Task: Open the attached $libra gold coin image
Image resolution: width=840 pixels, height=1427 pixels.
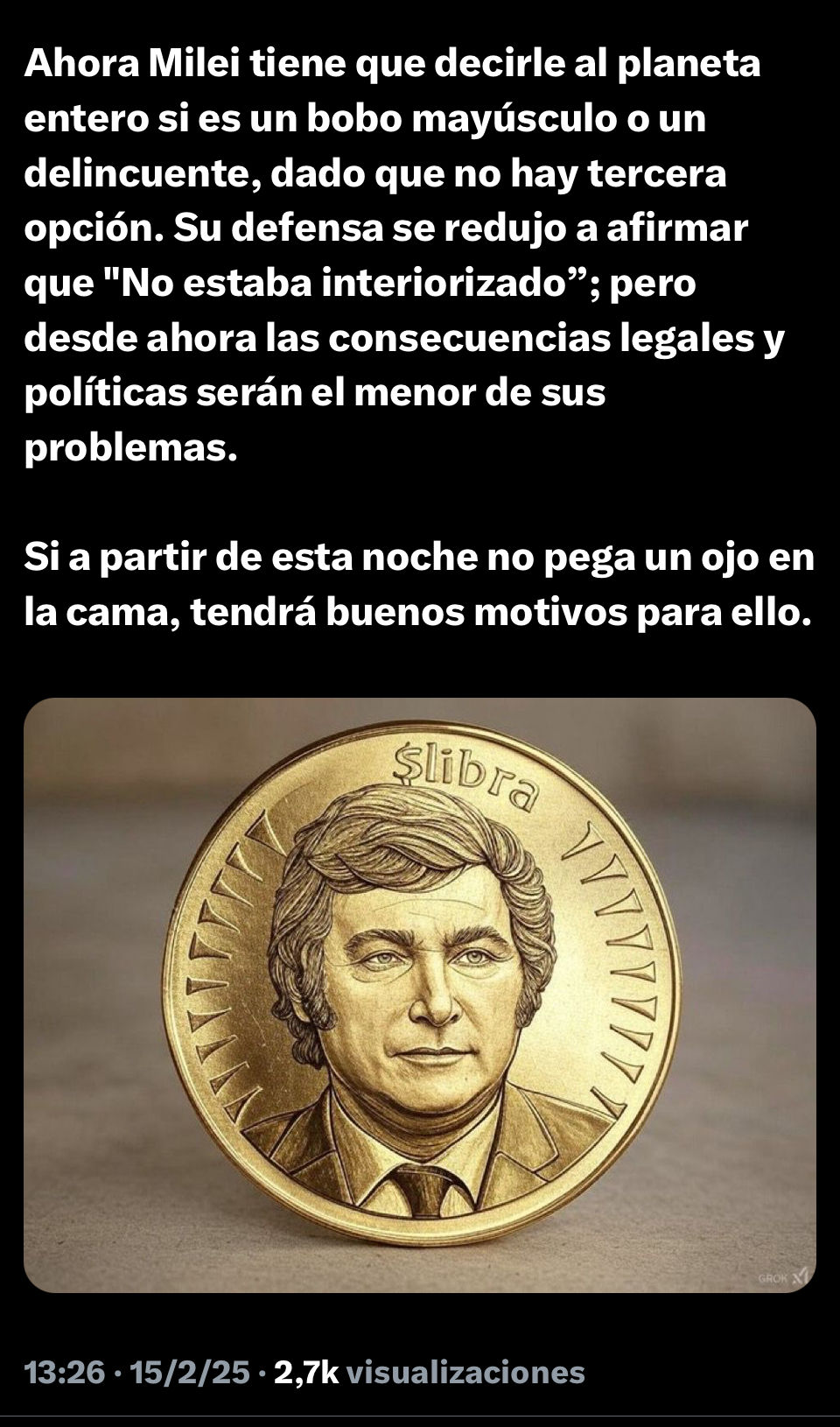Action: tap(420, 995)
